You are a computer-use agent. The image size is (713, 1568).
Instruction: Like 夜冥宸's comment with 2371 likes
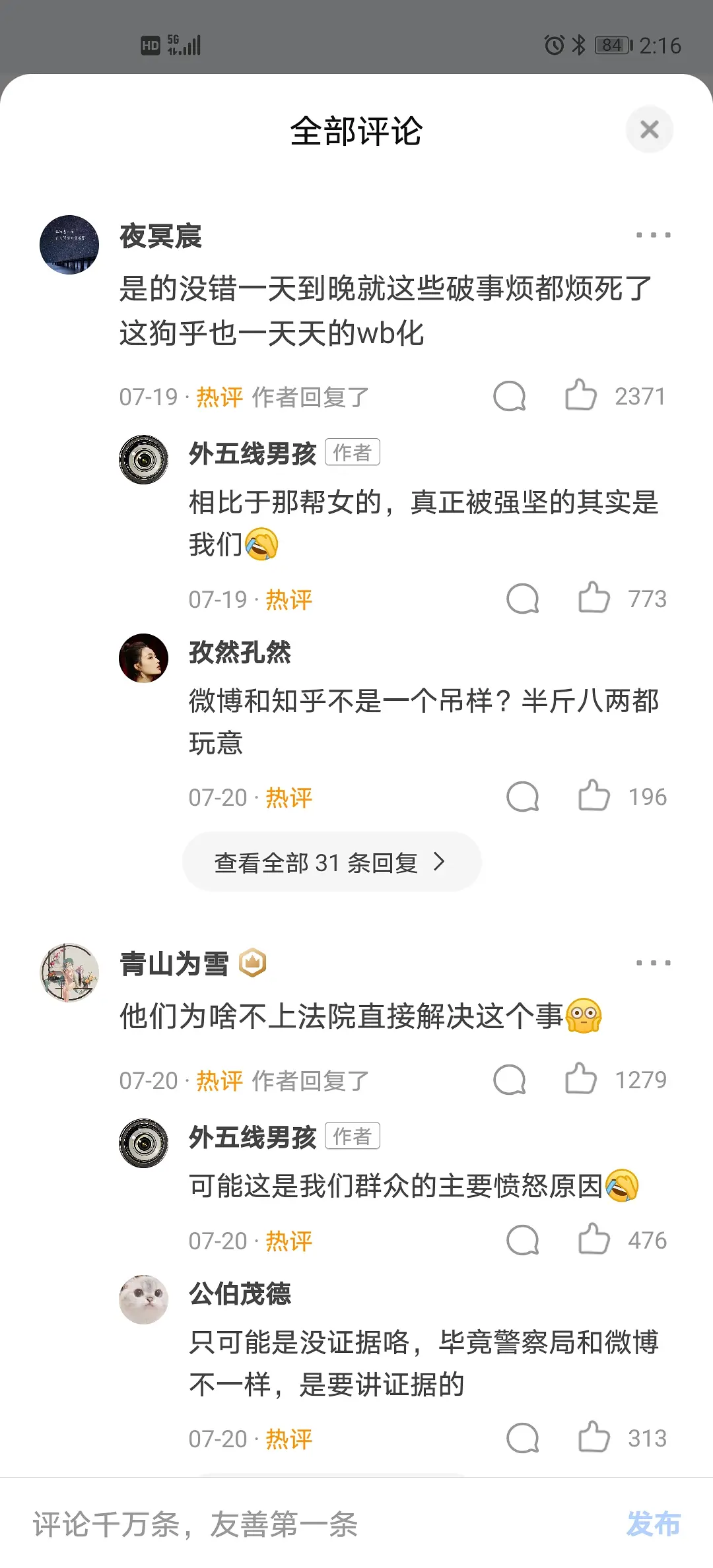(581, 395)
